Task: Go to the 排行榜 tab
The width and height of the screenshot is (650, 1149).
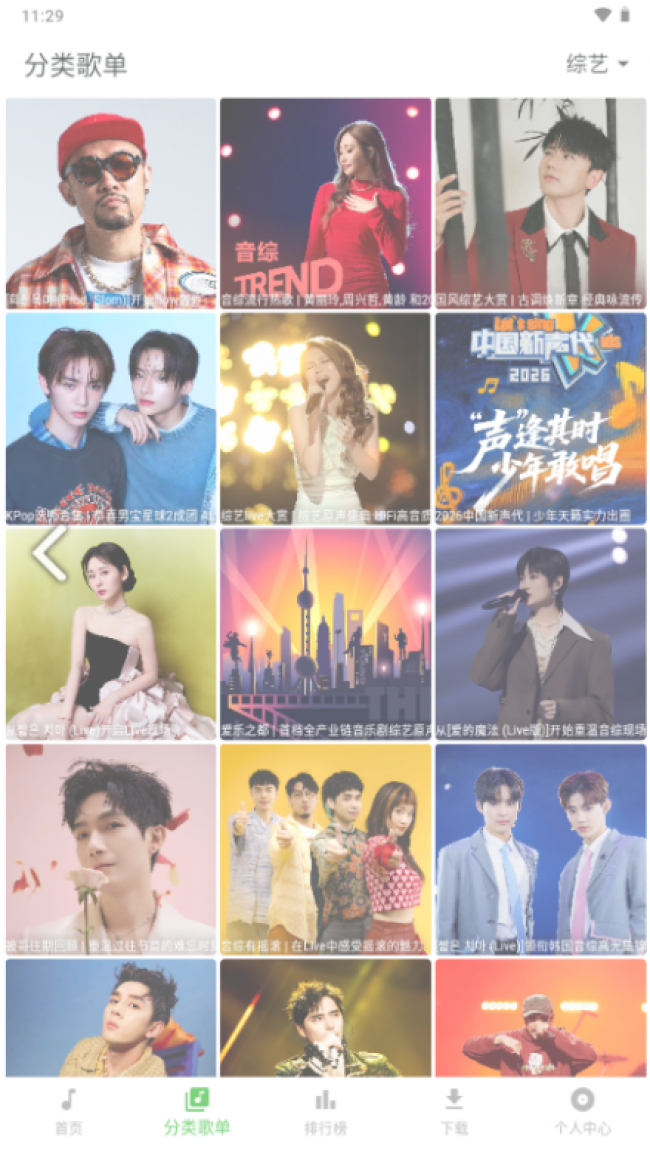Action: tap(325, 1112)
